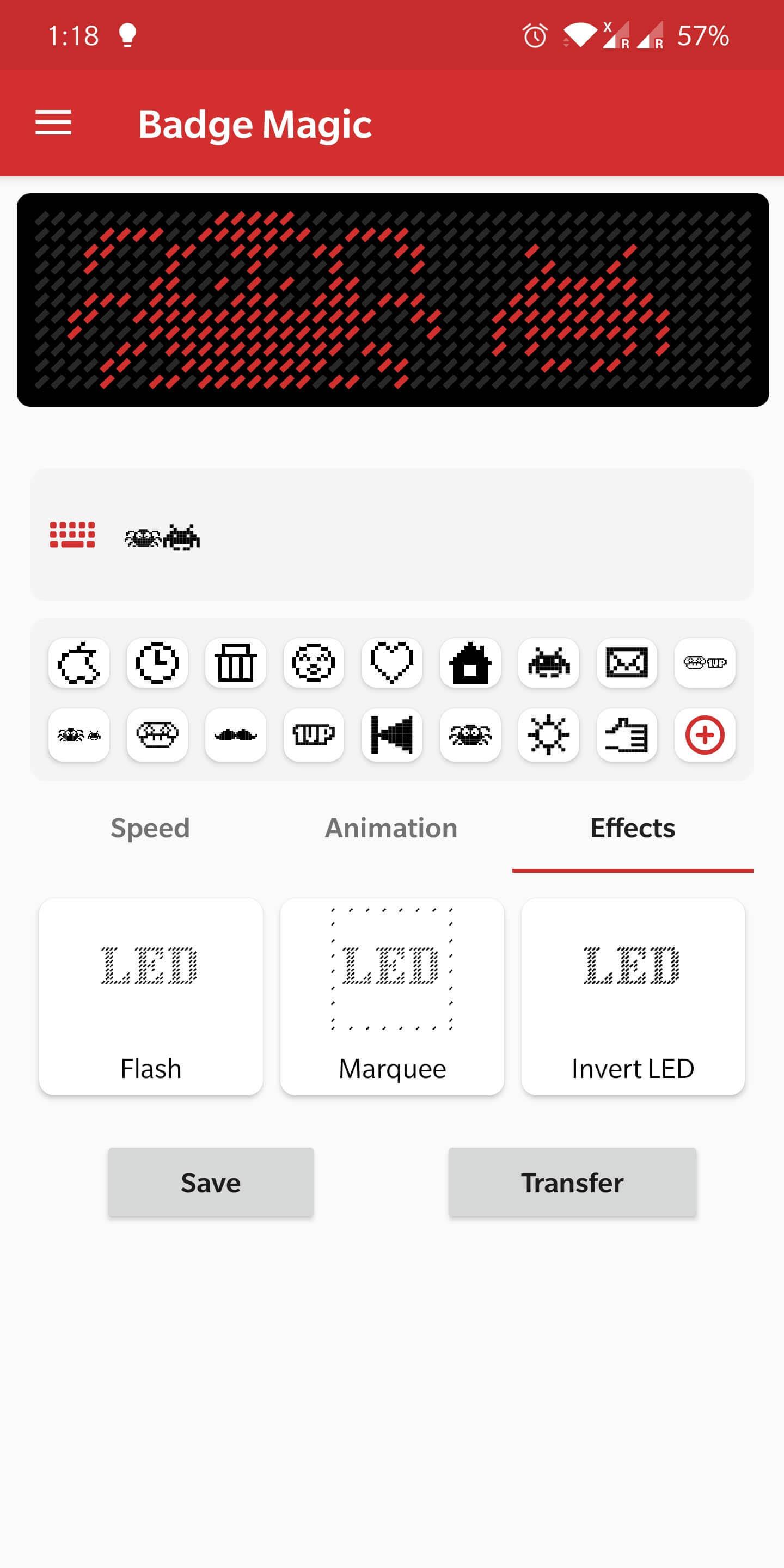Transfer the design to badge

pos(572,1182)
